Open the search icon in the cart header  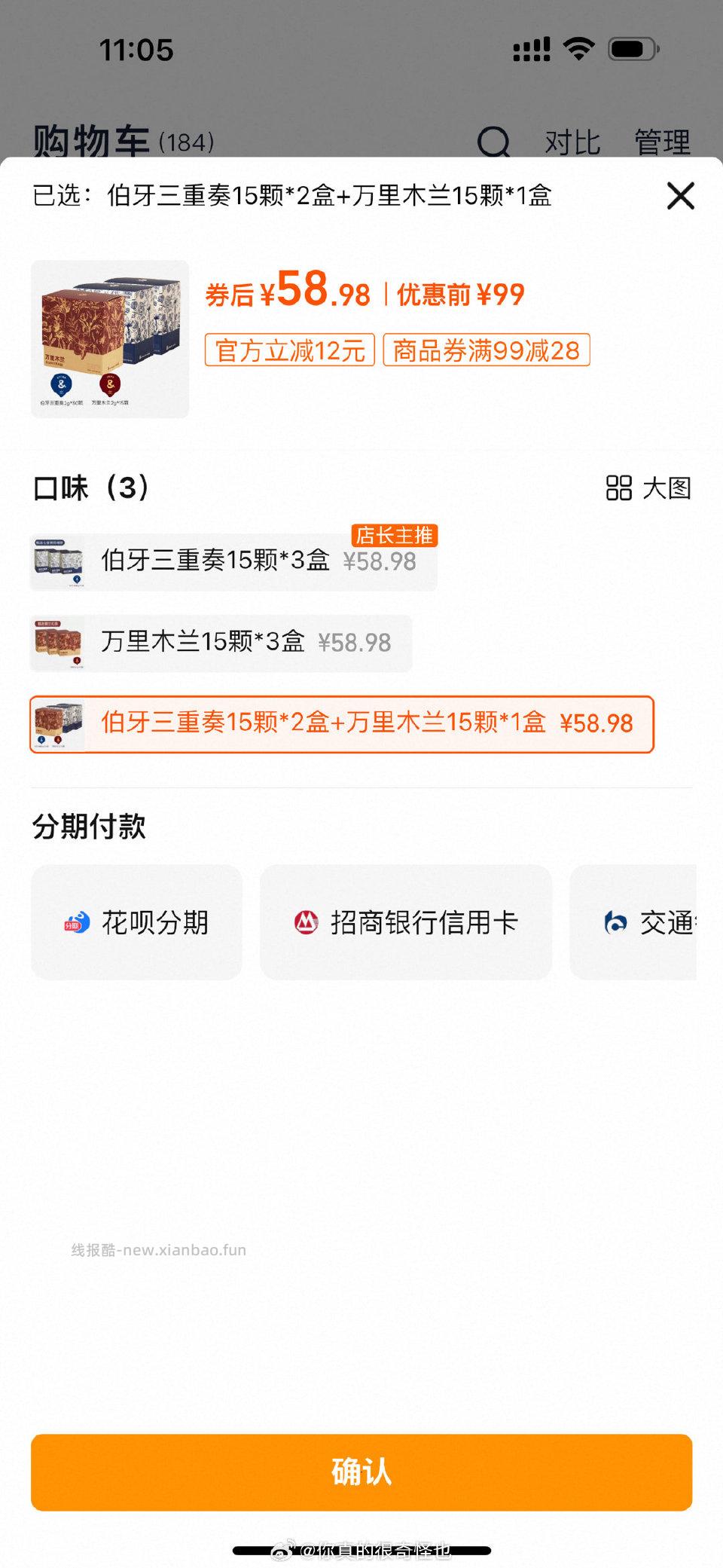pos(493,142)
